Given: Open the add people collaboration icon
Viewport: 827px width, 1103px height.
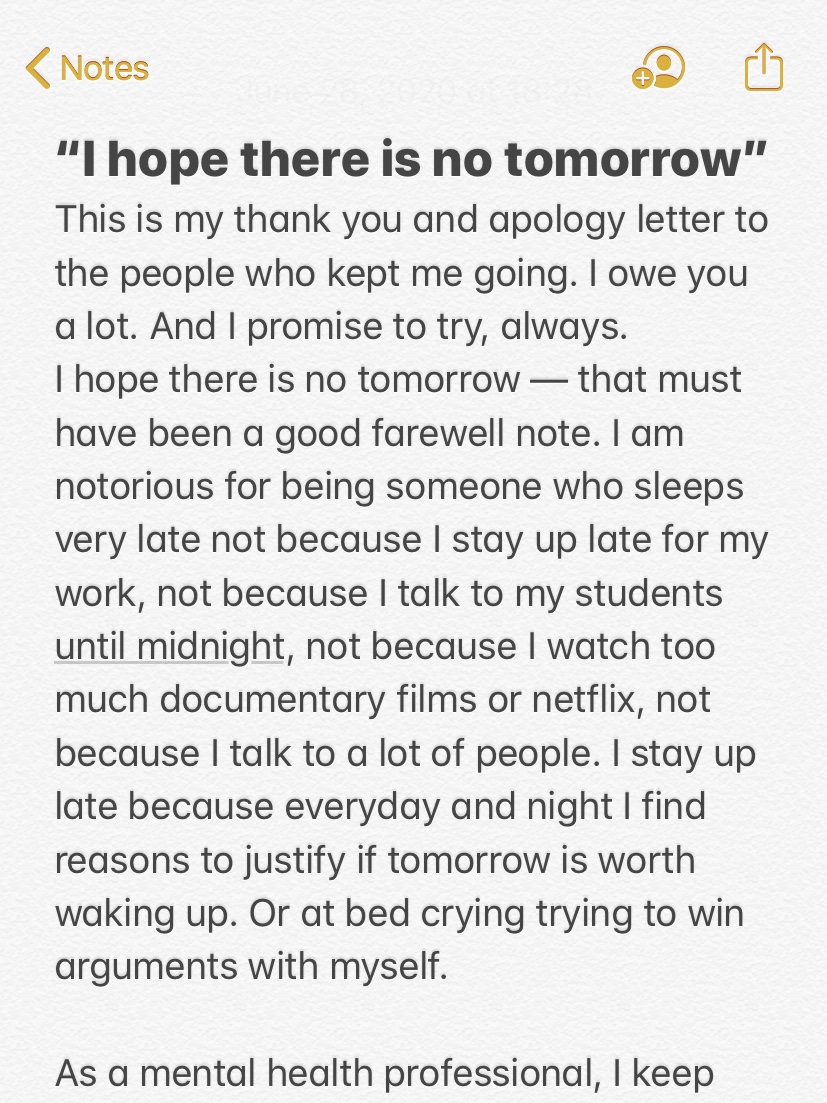Looking at the screenshot, I should coord(659,69).
